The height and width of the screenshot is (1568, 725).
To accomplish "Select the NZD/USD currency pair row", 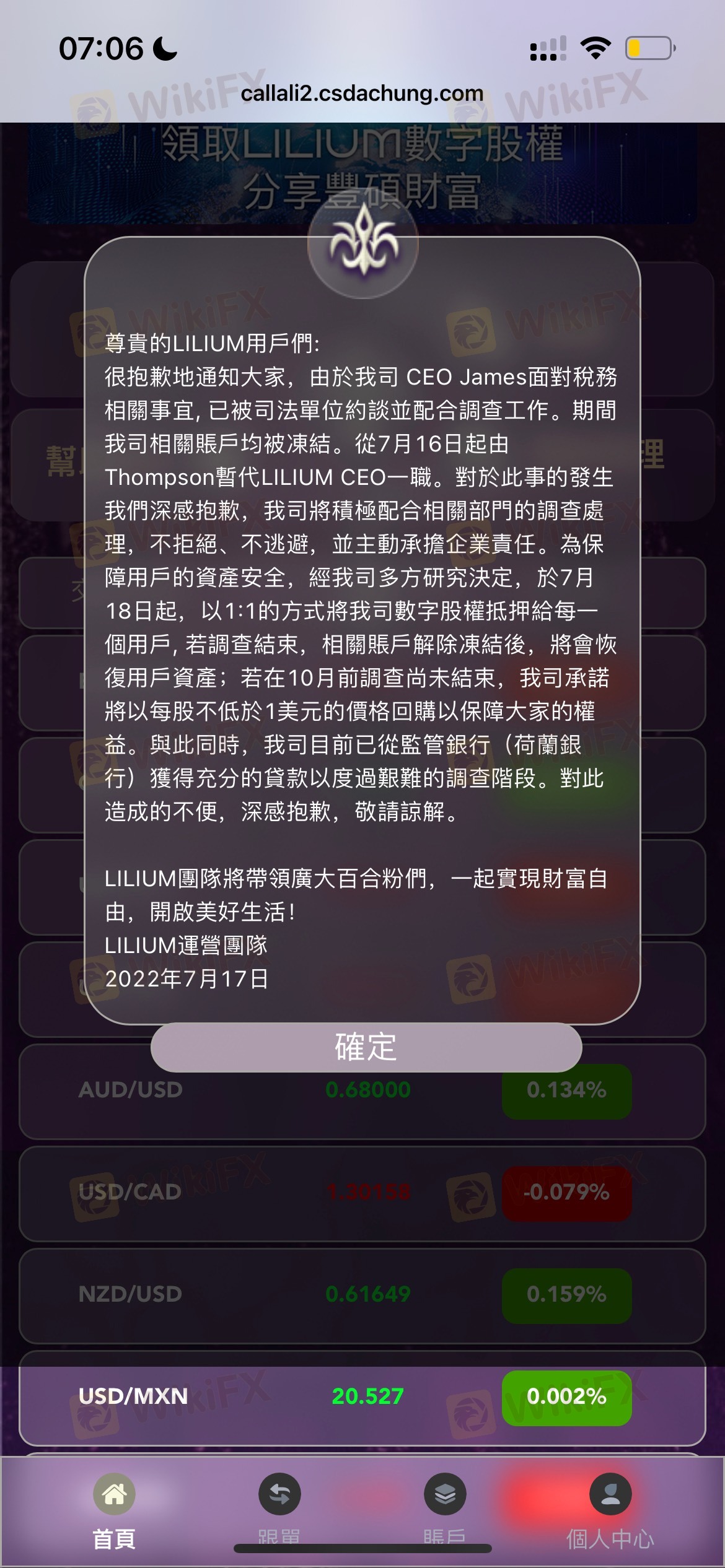I will [x=362, y=1294].
